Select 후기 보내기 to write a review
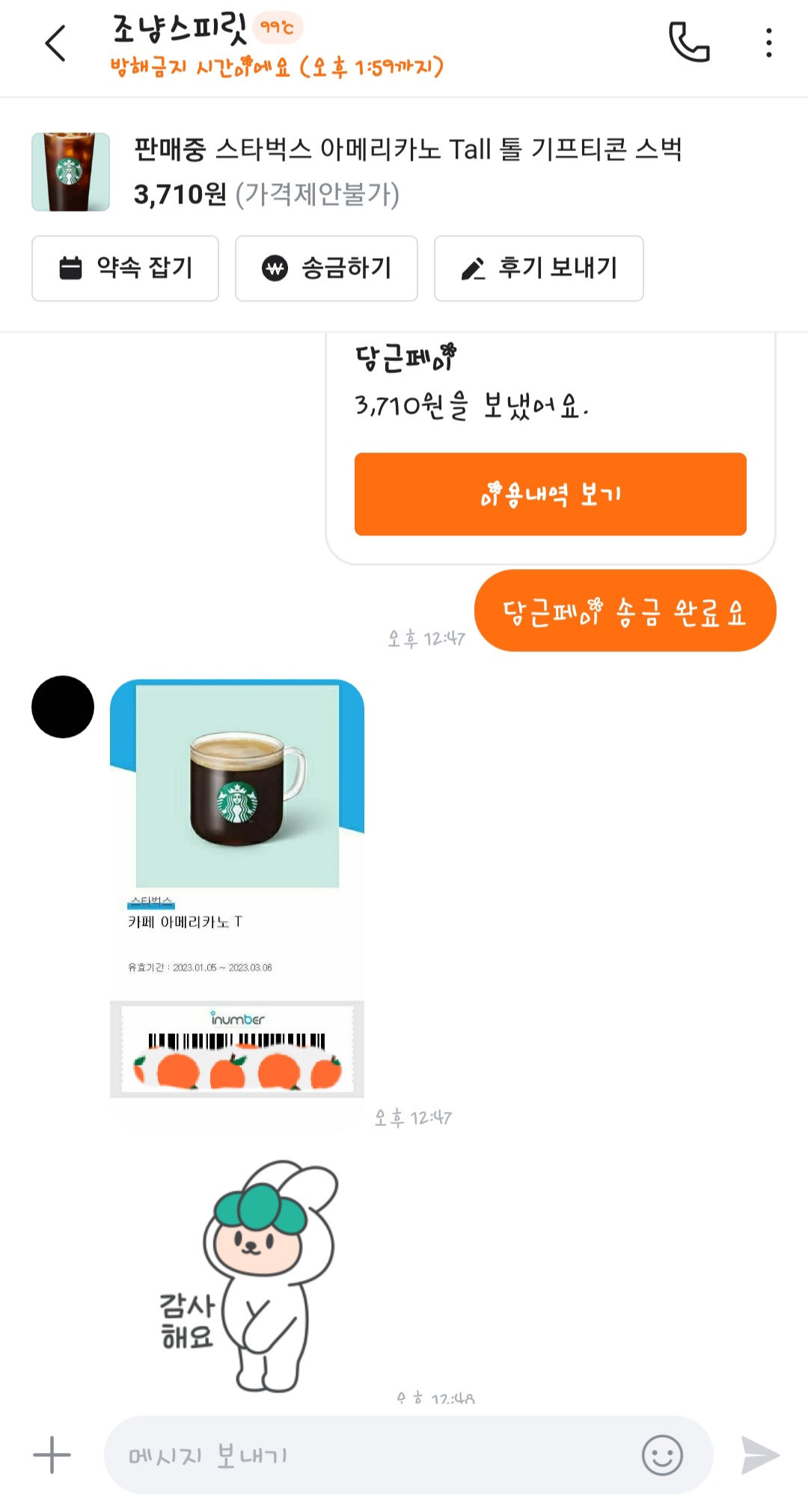This screenshot has width=808, height=1512. tap(539, 268)
